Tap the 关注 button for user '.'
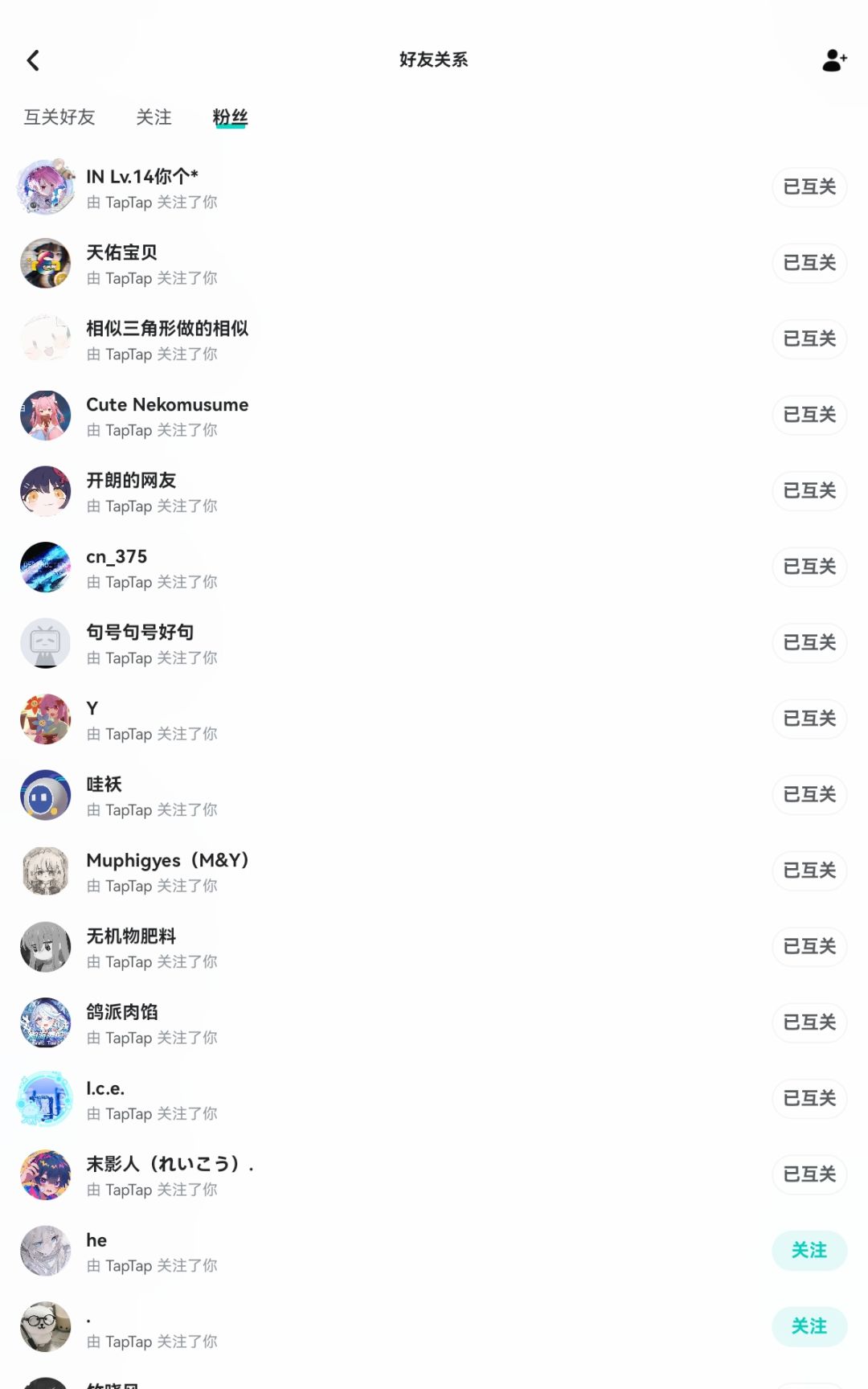868x1389 pixels. point(809,1326)
